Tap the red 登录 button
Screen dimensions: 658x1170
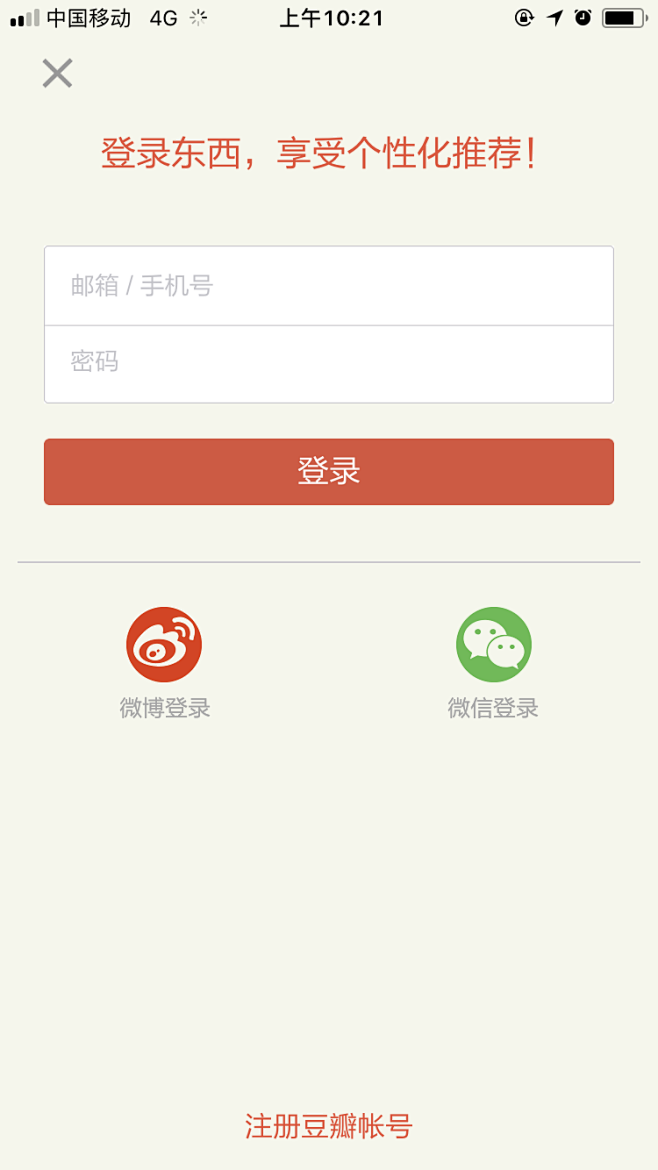(x=329, y=472)
